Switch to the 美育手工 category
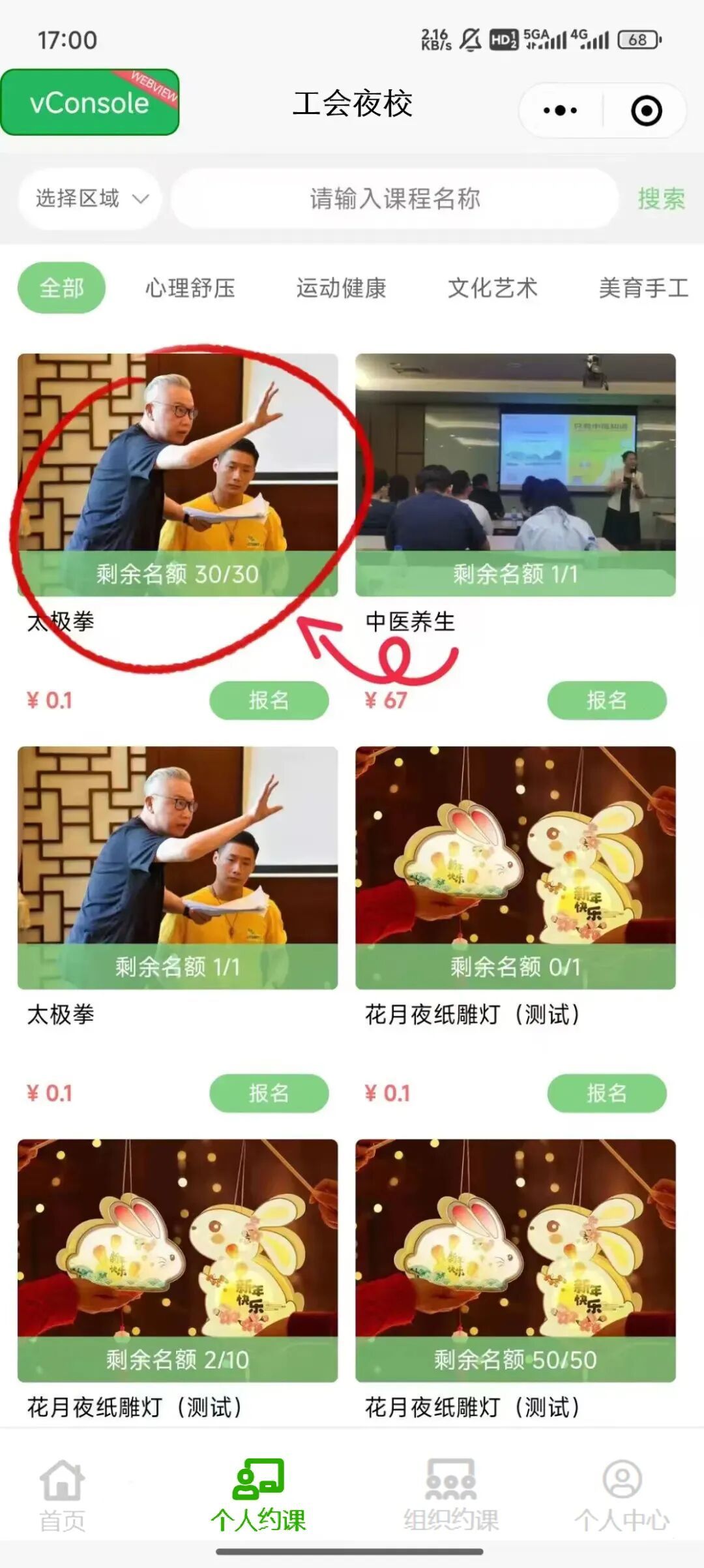 coord(643,288)
